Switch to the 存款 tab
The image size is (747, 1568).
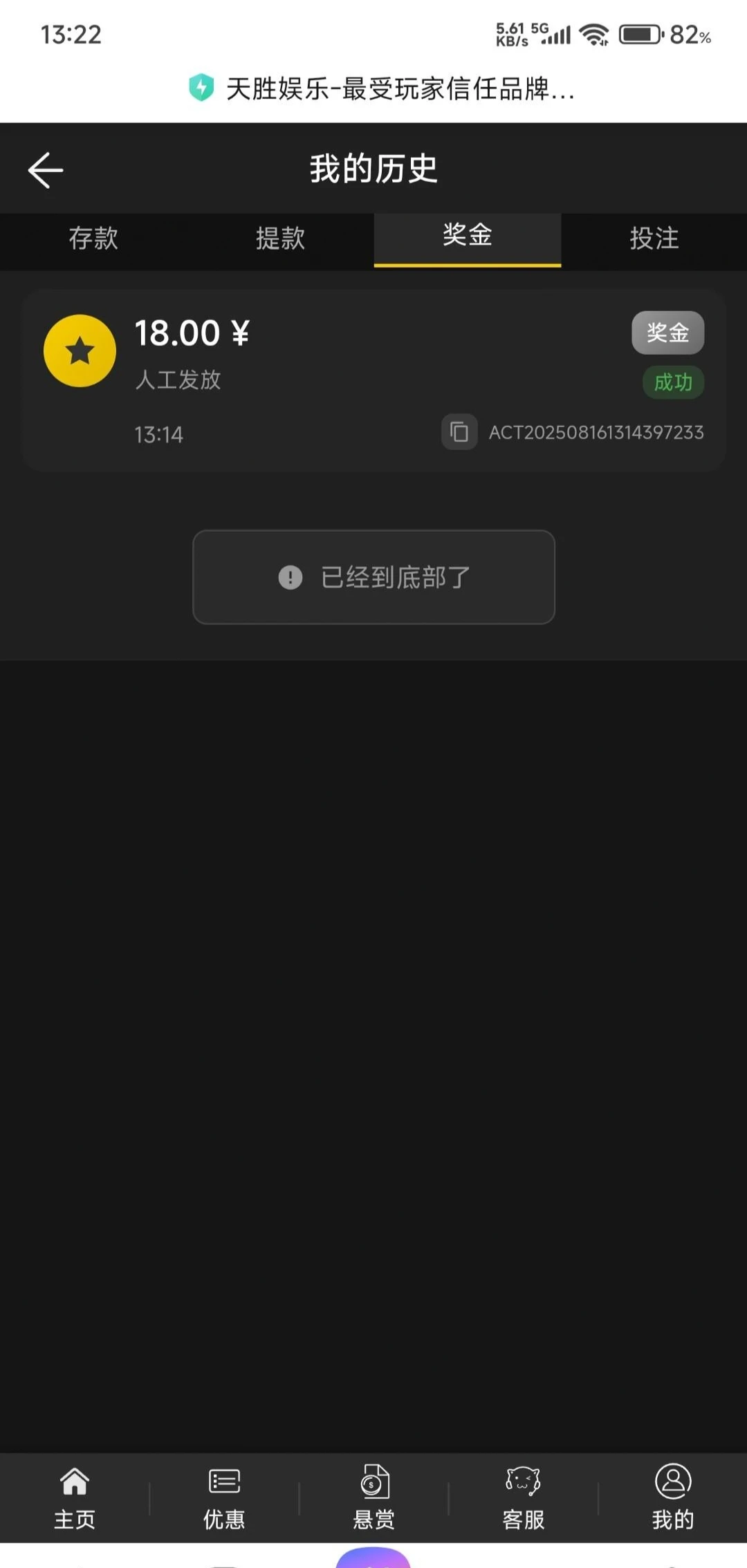pyautogui.click(x=93, y=239)
